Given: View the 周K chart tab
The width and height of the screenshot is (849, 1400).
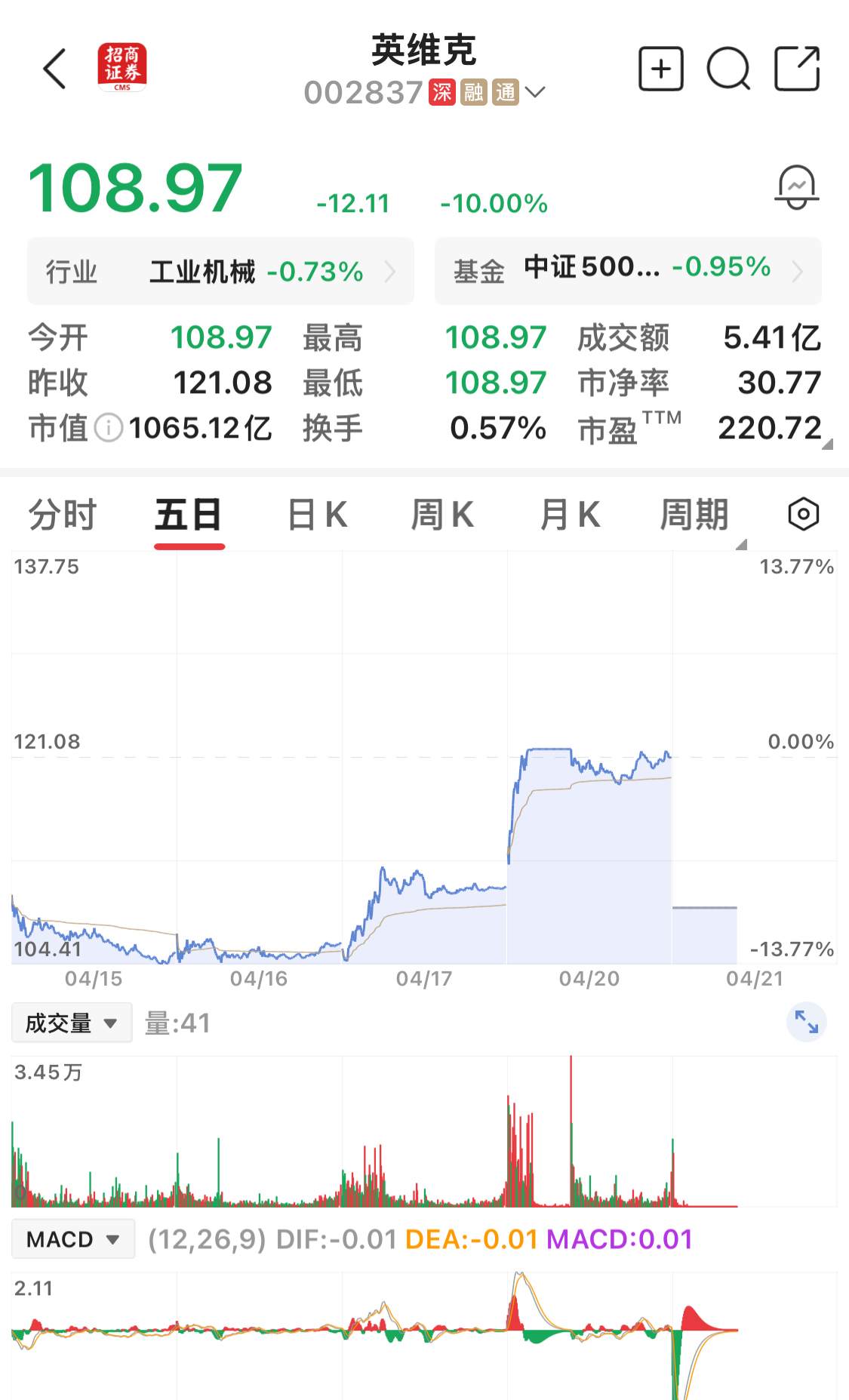Looking at the screenshot, I should tap(442, 515).
